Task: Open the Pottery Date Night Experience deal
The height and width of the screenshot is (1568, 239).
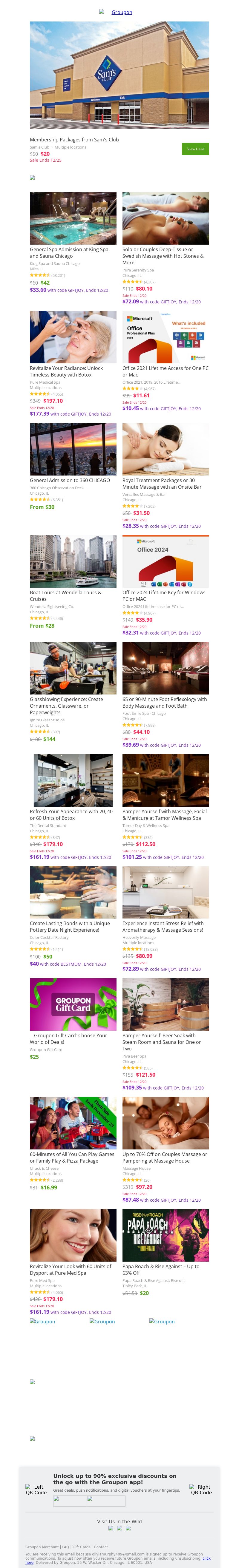Action: [73, 892]
